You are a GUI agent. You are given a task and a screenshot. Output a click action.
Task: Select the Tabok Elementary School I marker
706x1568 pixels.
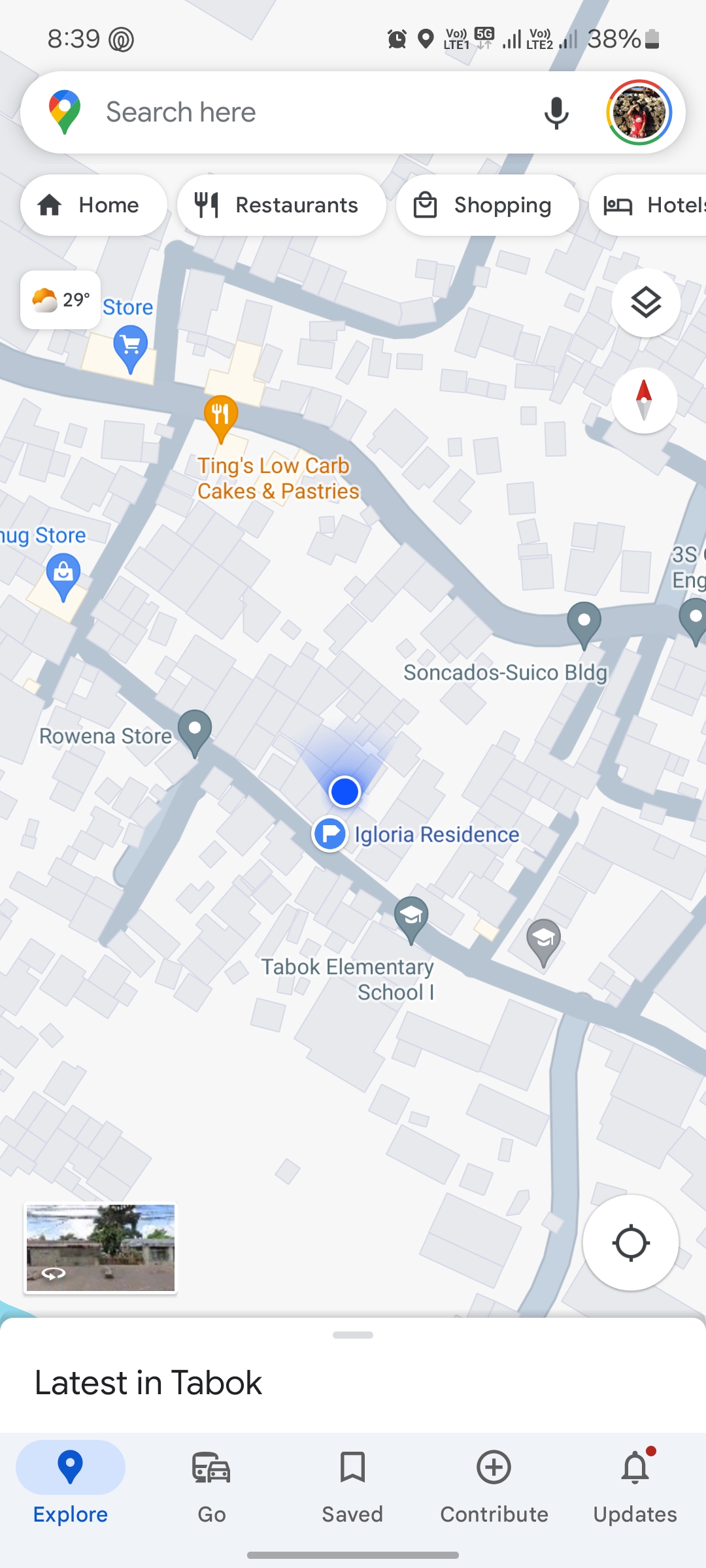click(411, 917)
